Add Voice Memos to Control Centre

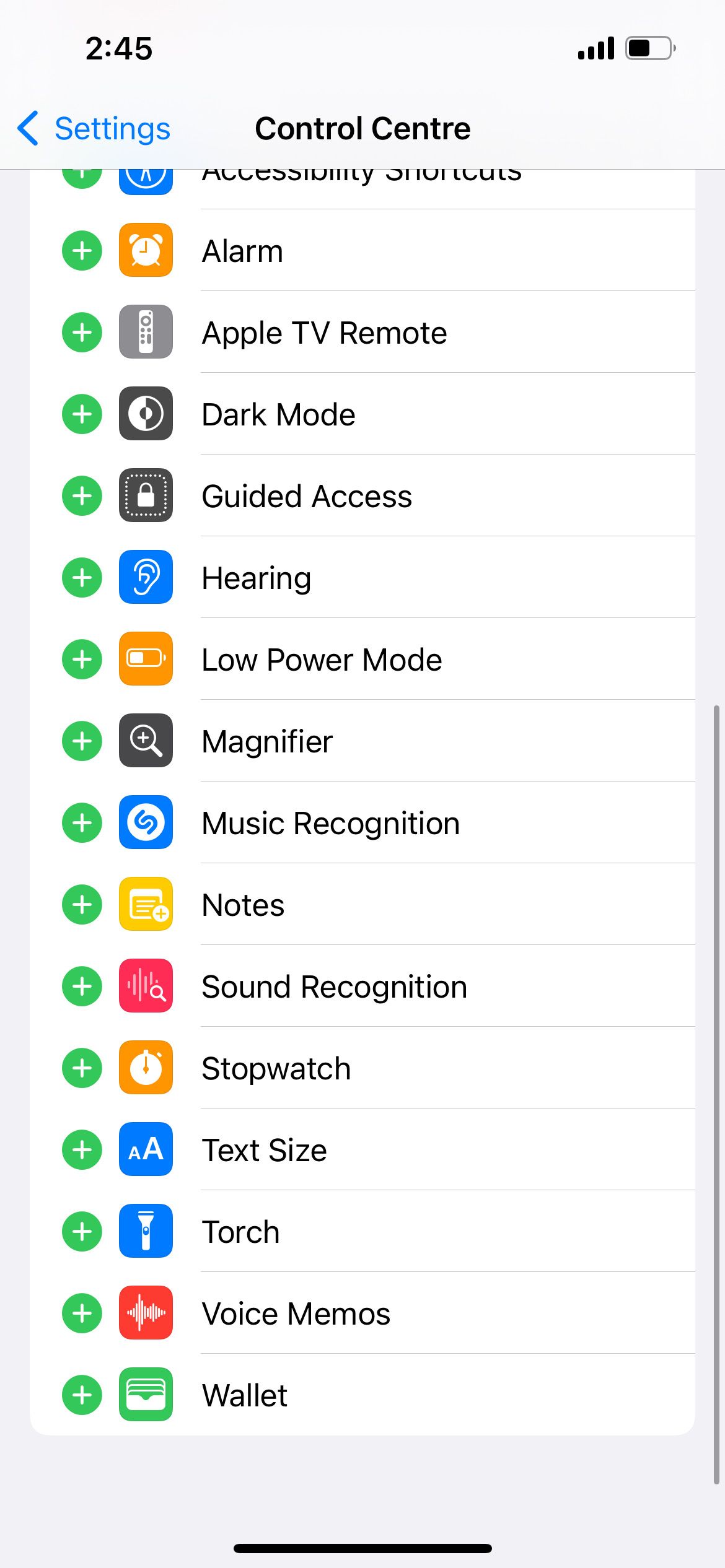click(81, 1313)
